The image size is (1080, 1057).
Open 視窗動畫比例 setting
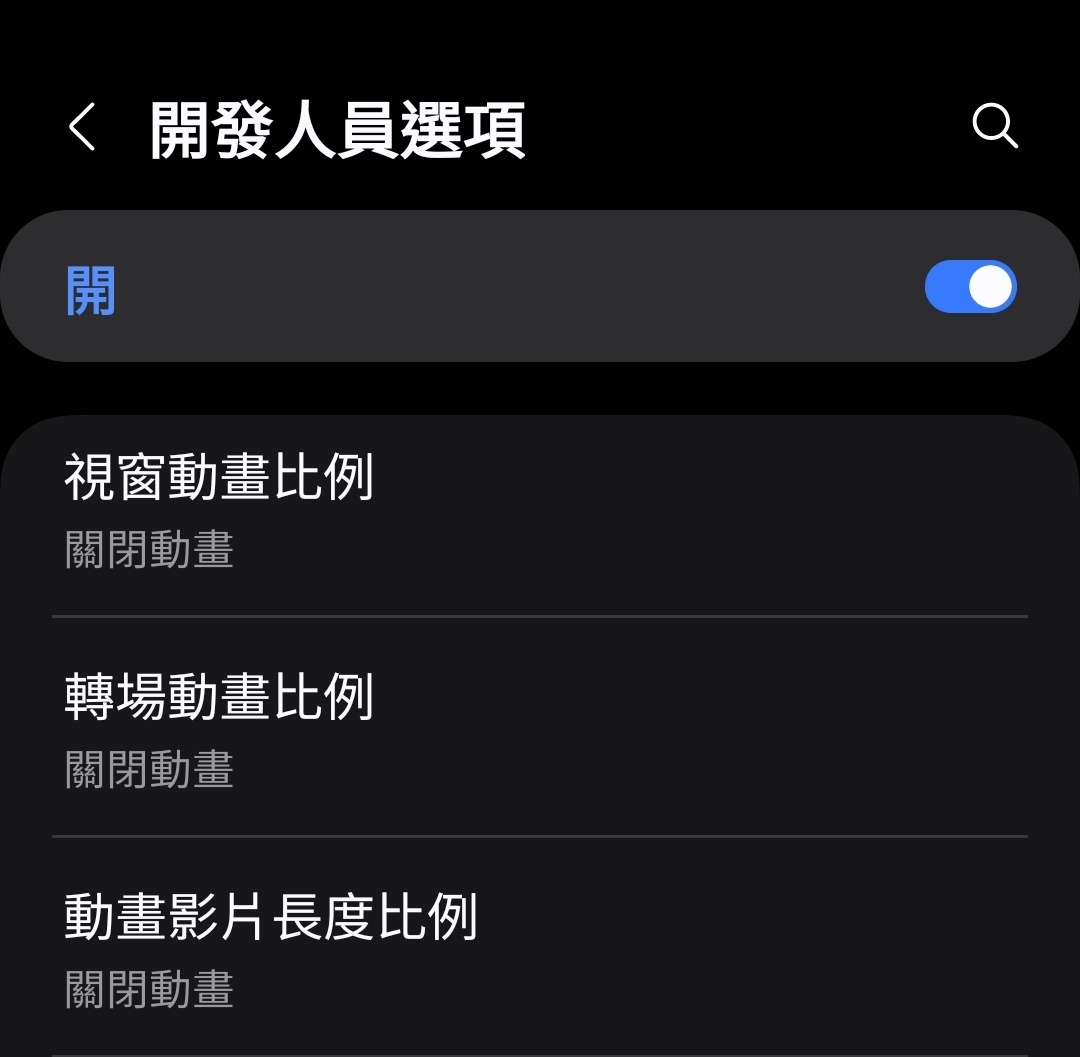(540, 510)
